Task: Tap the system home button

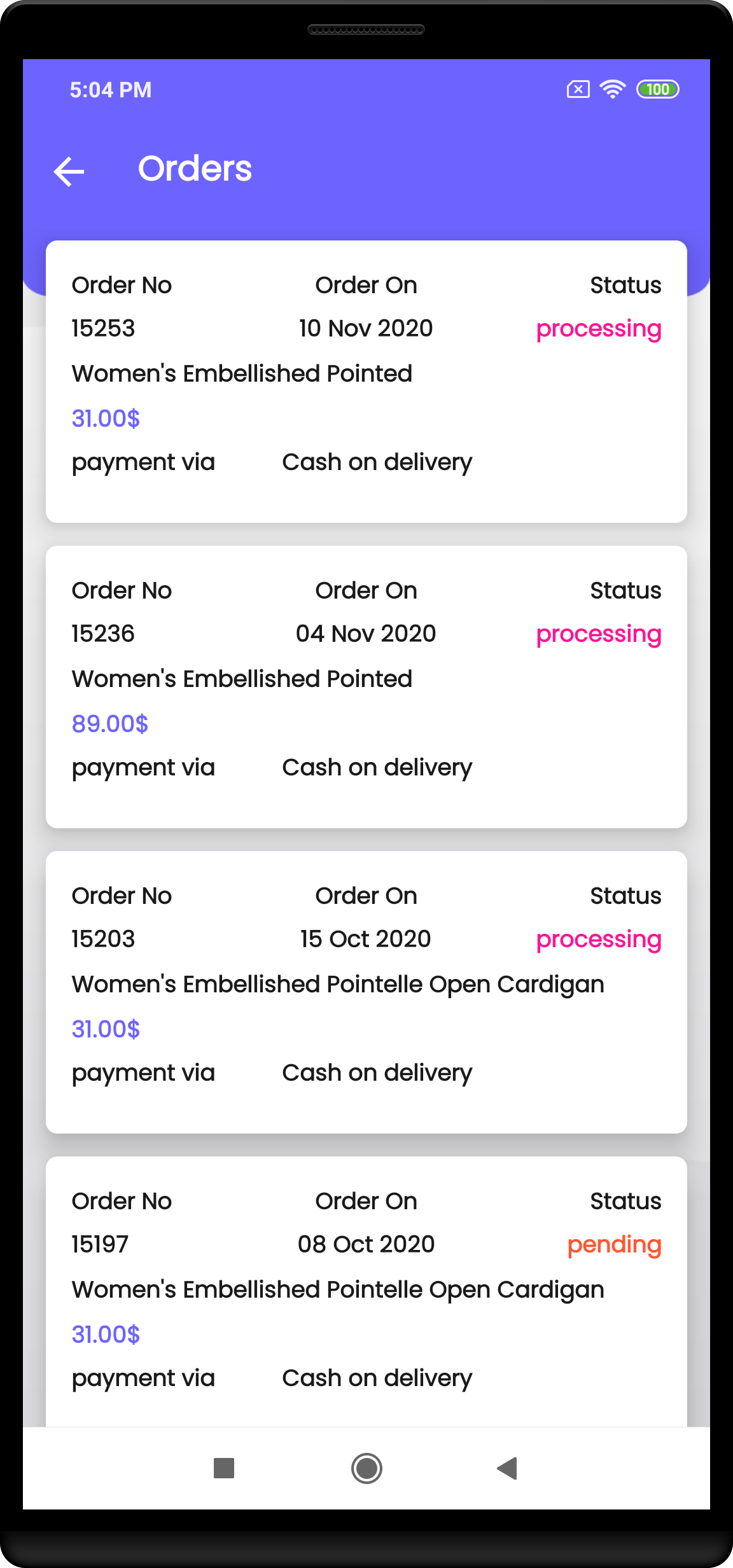Action: pos(366,1468)
